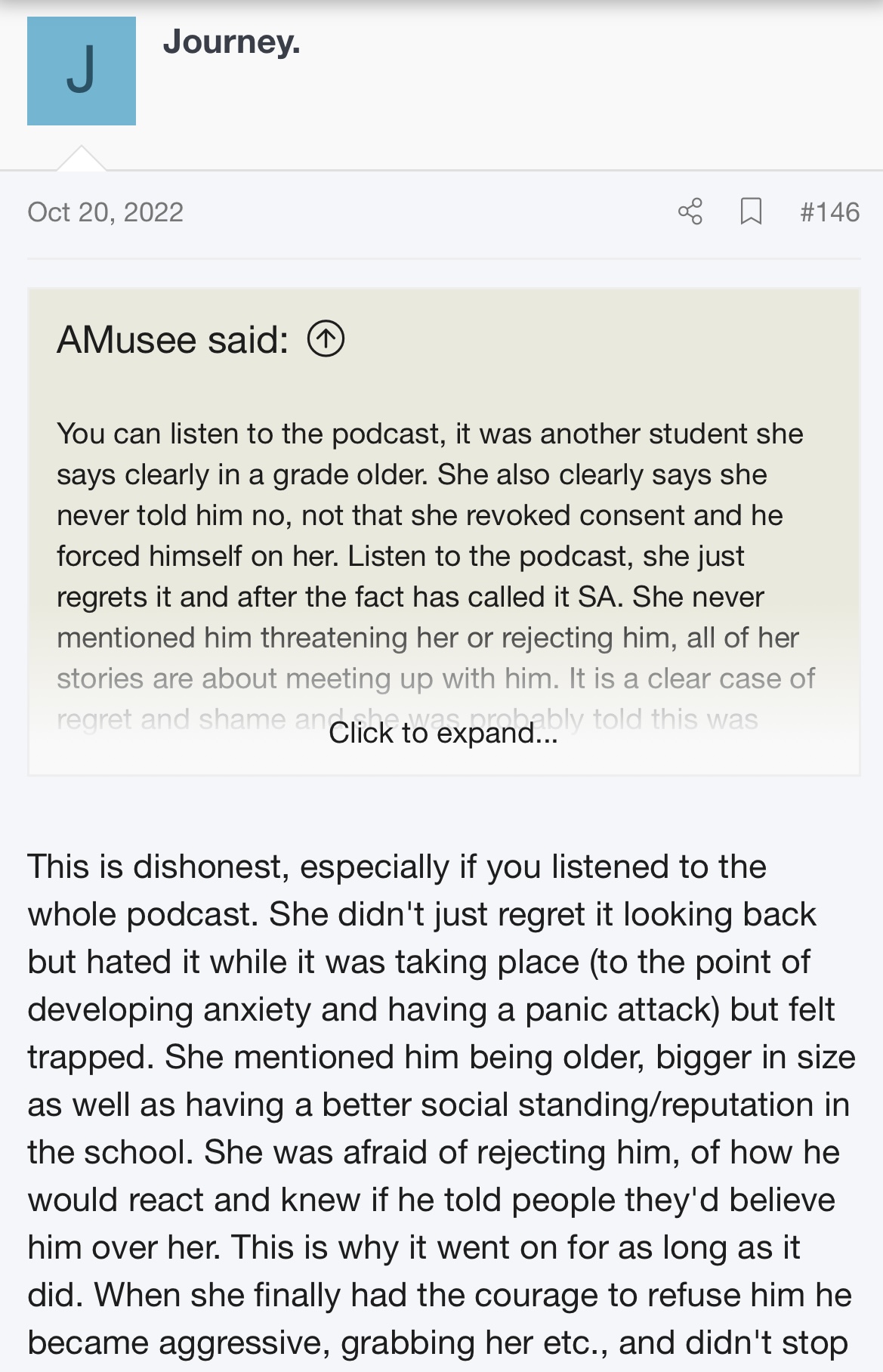This screenshot has width=883, height=1372.
Task: Share post #146
Action: (690, 212)
